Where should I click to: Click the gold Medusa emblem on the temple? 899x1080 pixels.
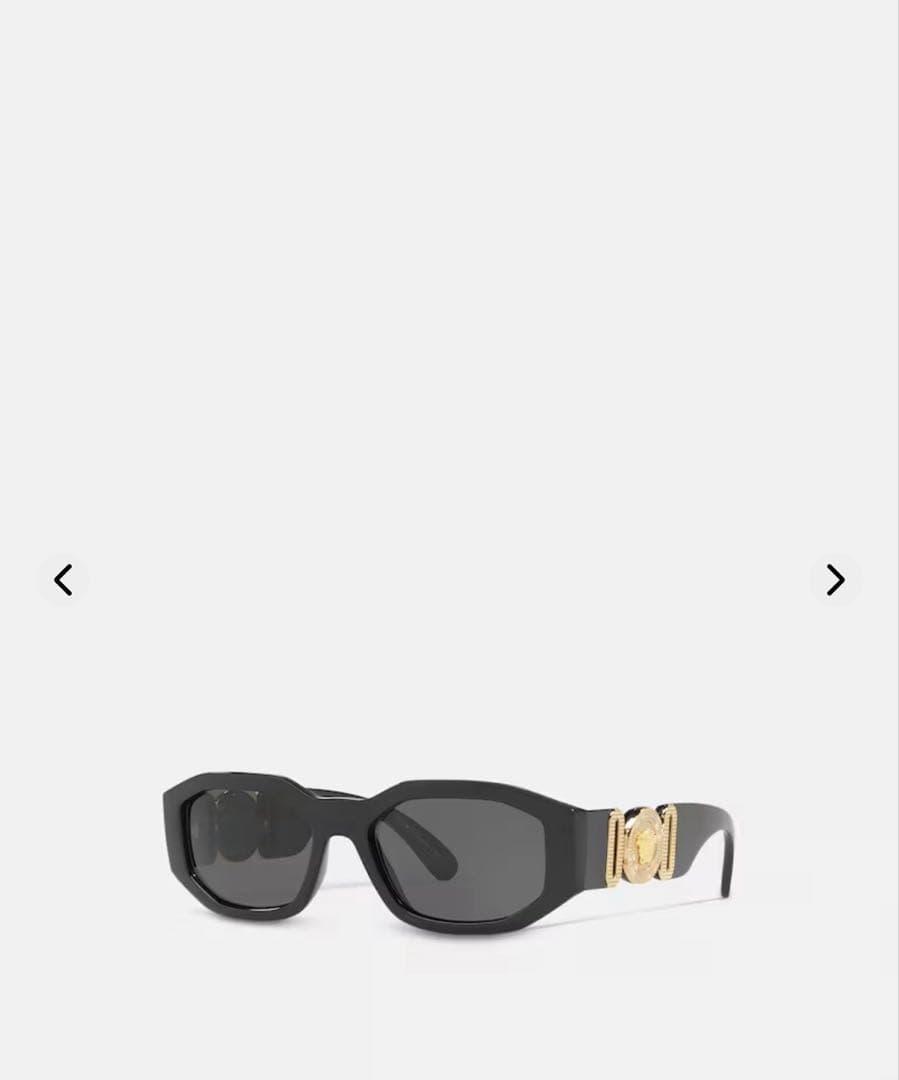pos(641,842)
